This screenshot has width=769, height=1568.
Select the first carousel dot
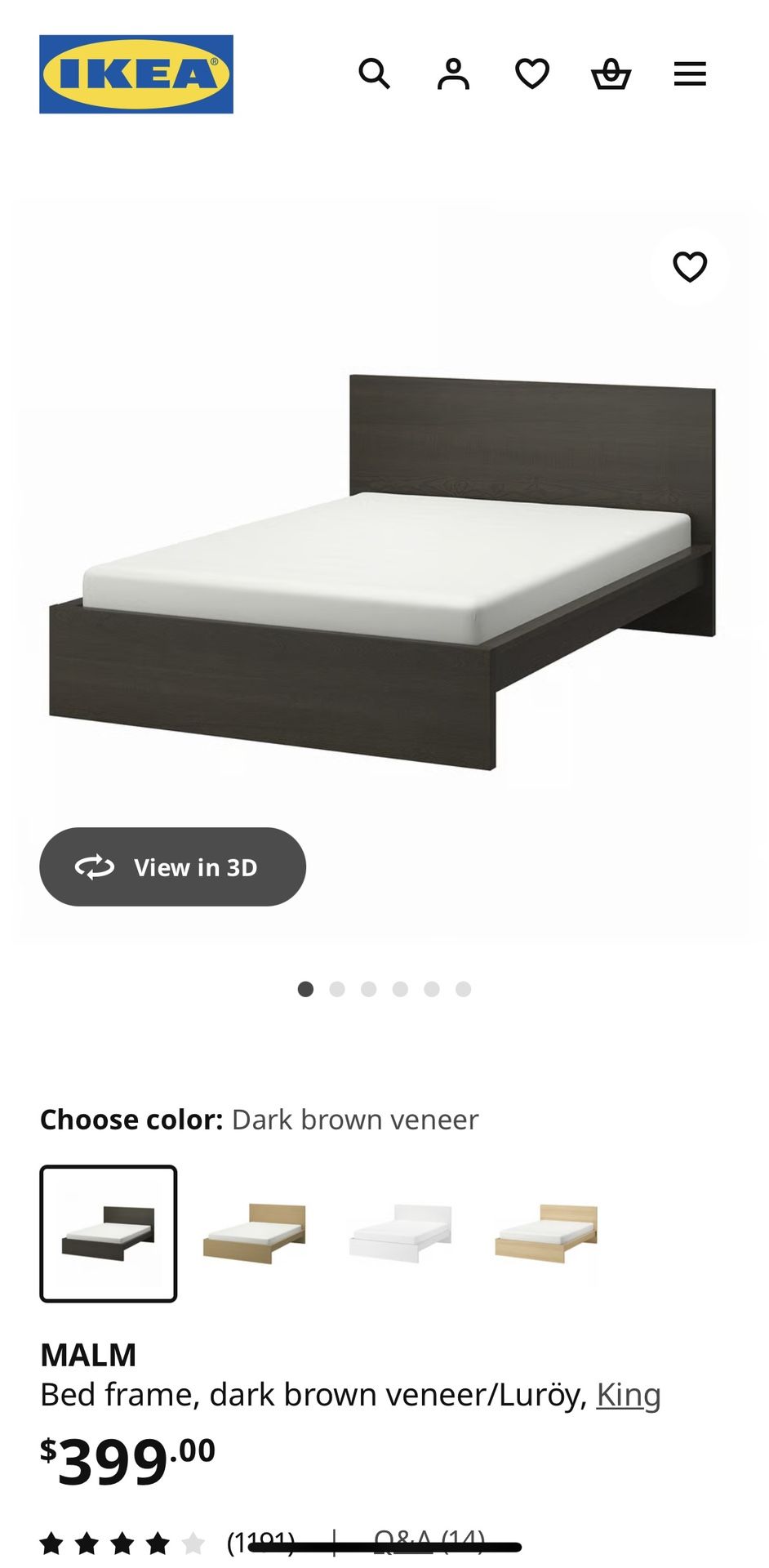point(305,989)
